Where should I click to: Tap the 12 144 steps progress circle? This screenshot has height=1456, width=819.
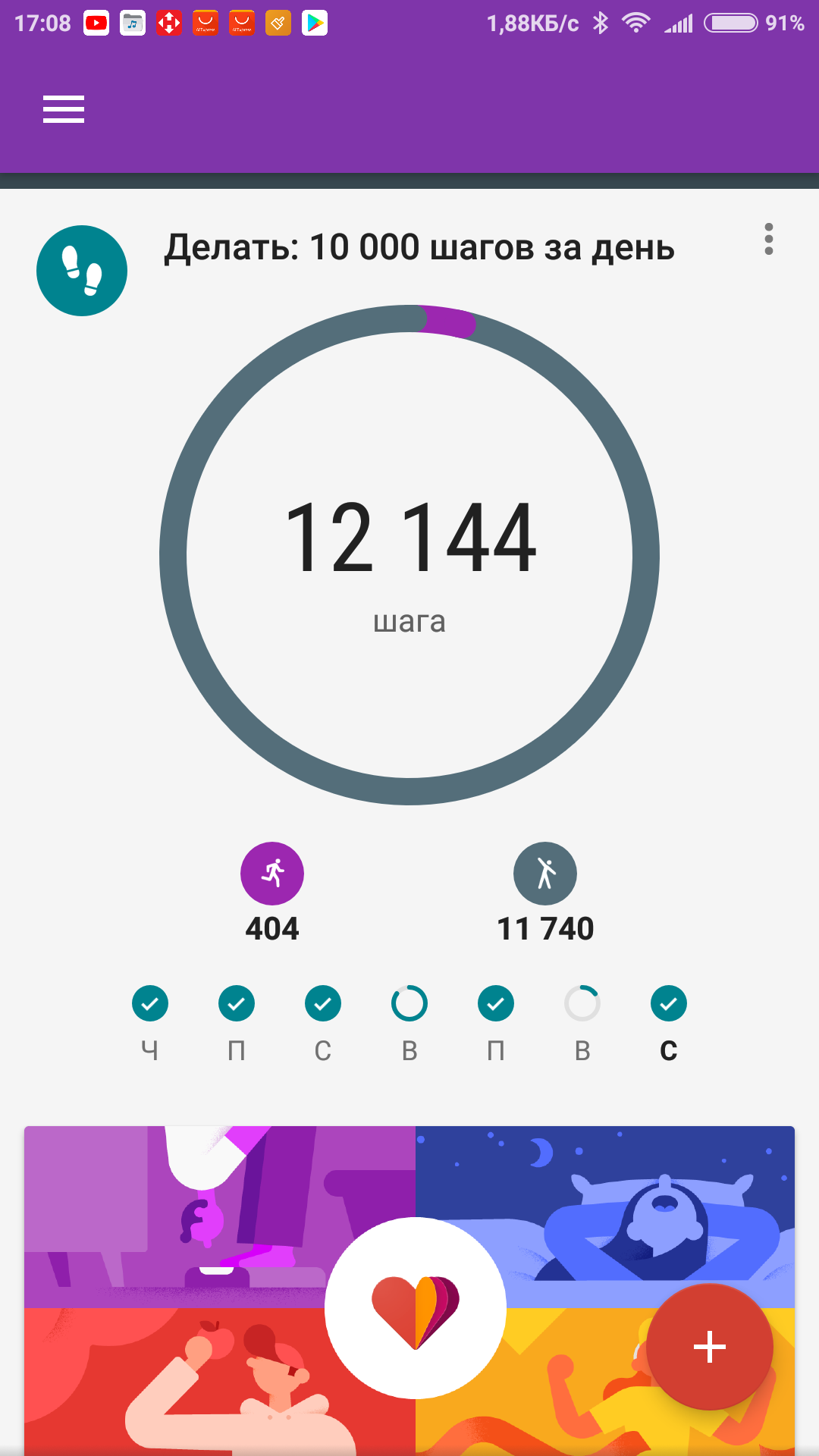pos(409,555)
